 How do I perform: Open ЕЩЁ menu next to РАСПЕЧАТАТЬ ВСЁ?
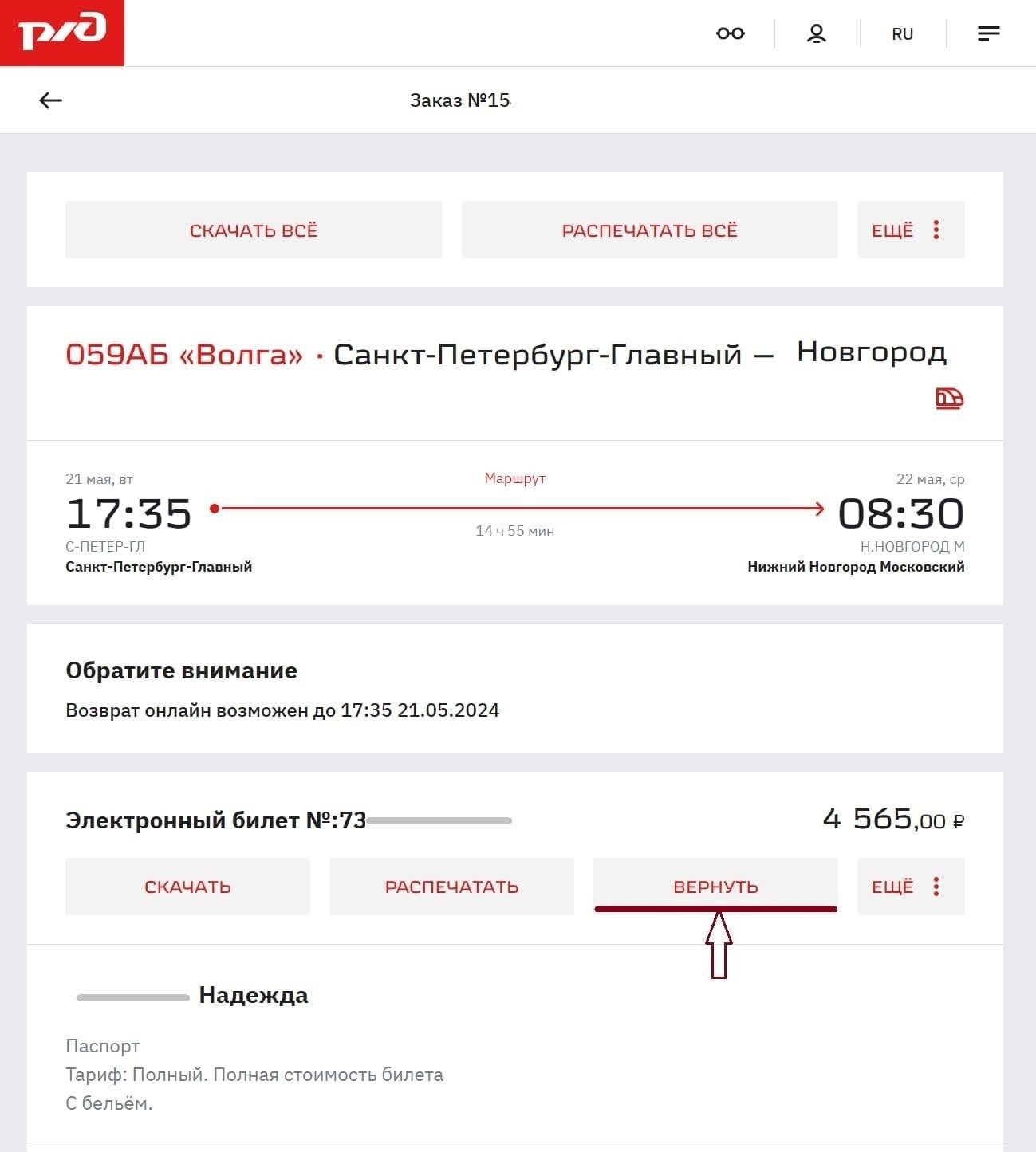pos(910,230)
